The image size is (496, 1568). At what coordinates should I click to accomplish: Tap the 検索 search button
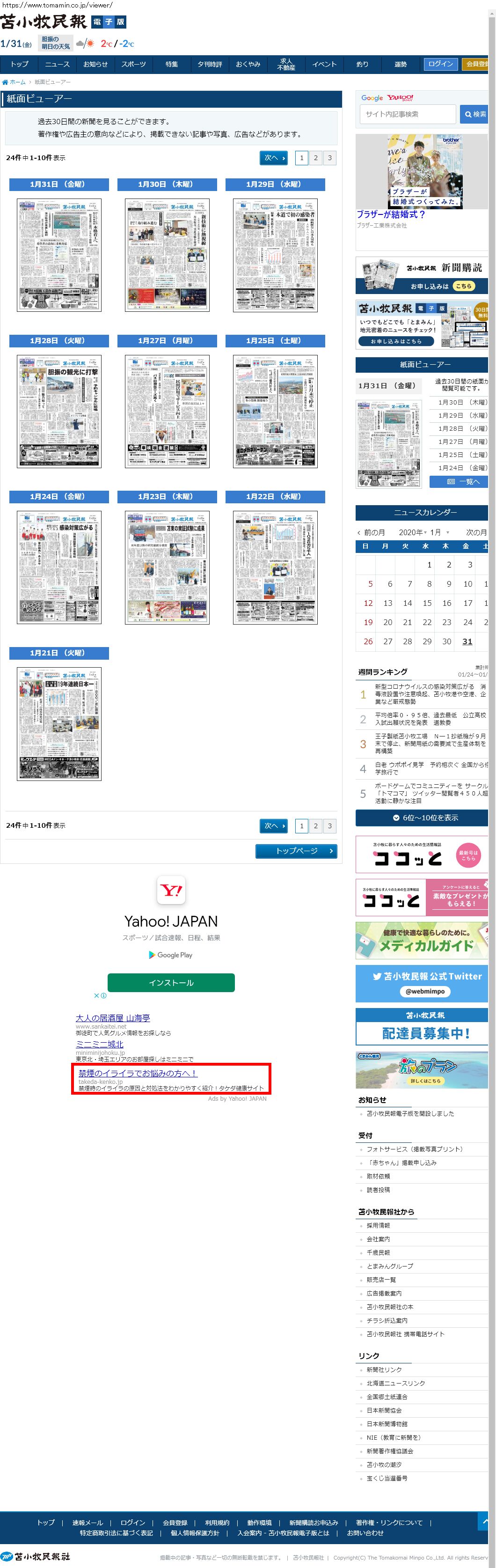click(474, 114)
